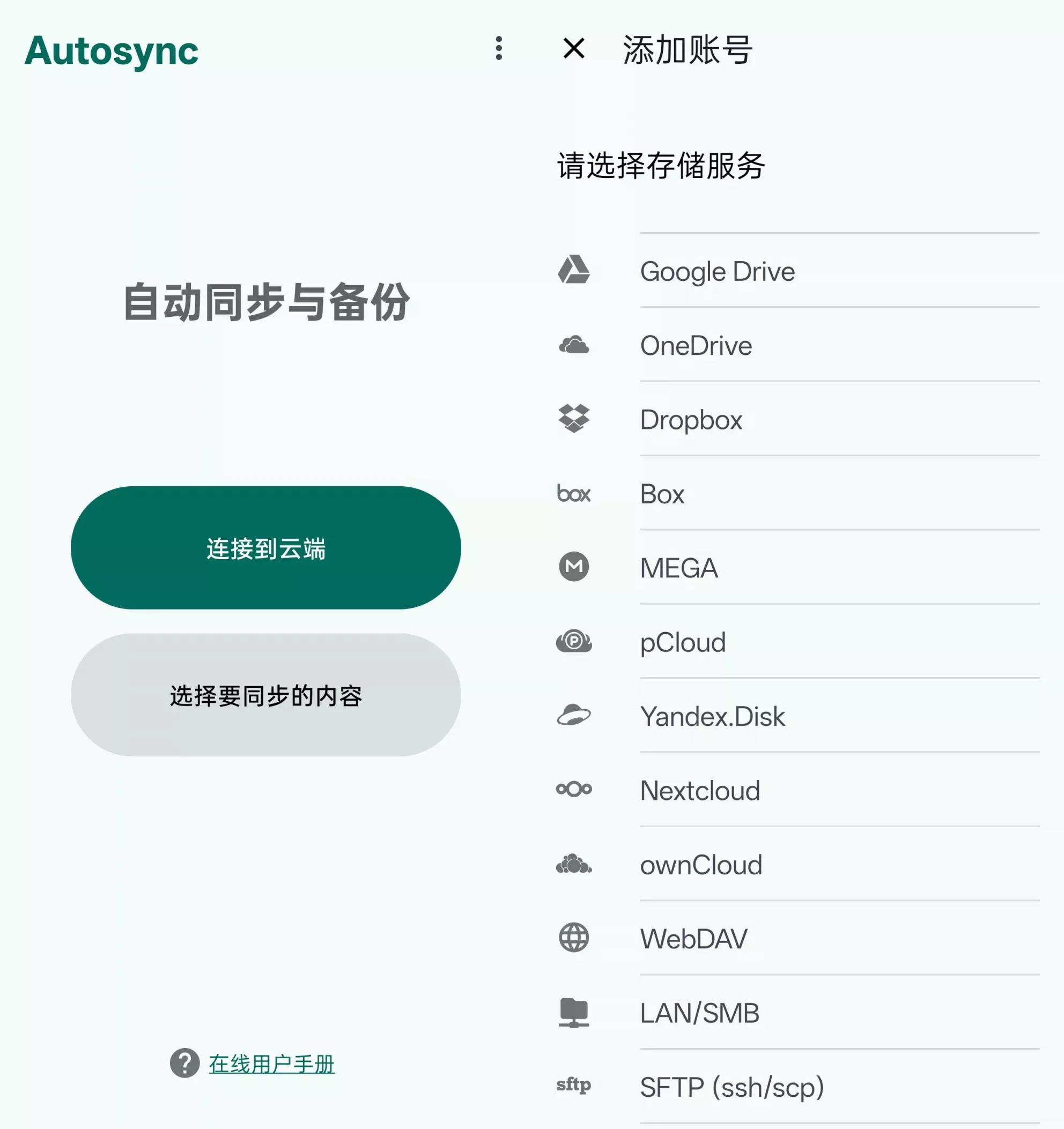Click the 连接到云端 button

tap(265, 547)
